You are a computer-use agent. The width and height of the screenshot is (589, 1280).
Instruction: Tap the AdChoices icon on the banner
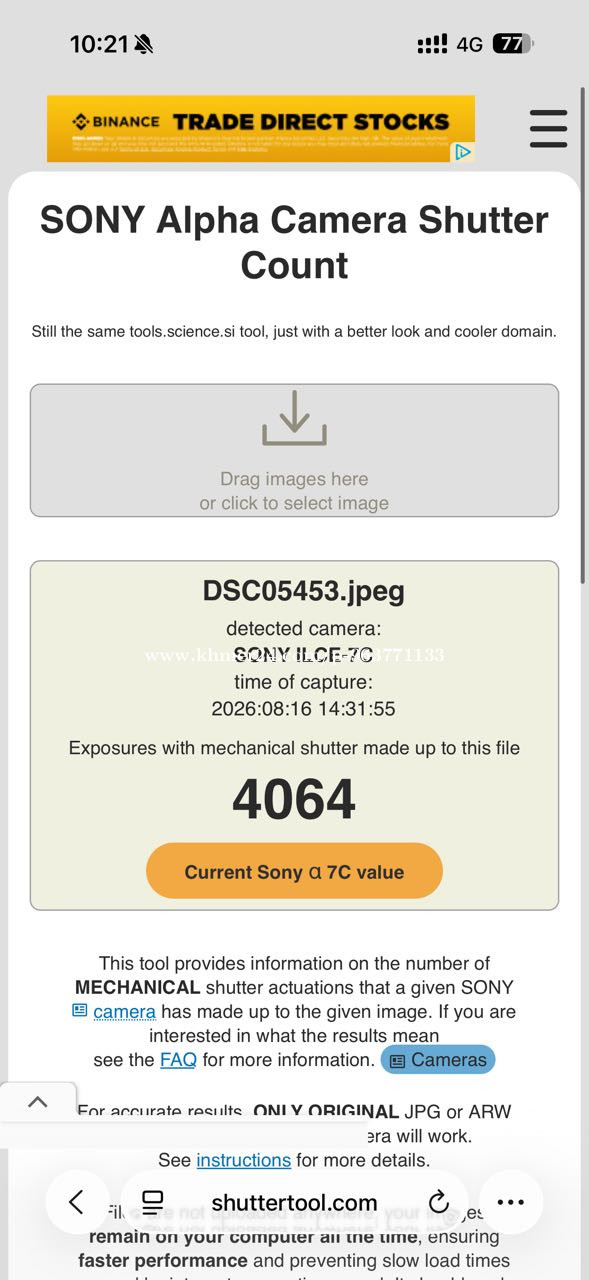463,152
